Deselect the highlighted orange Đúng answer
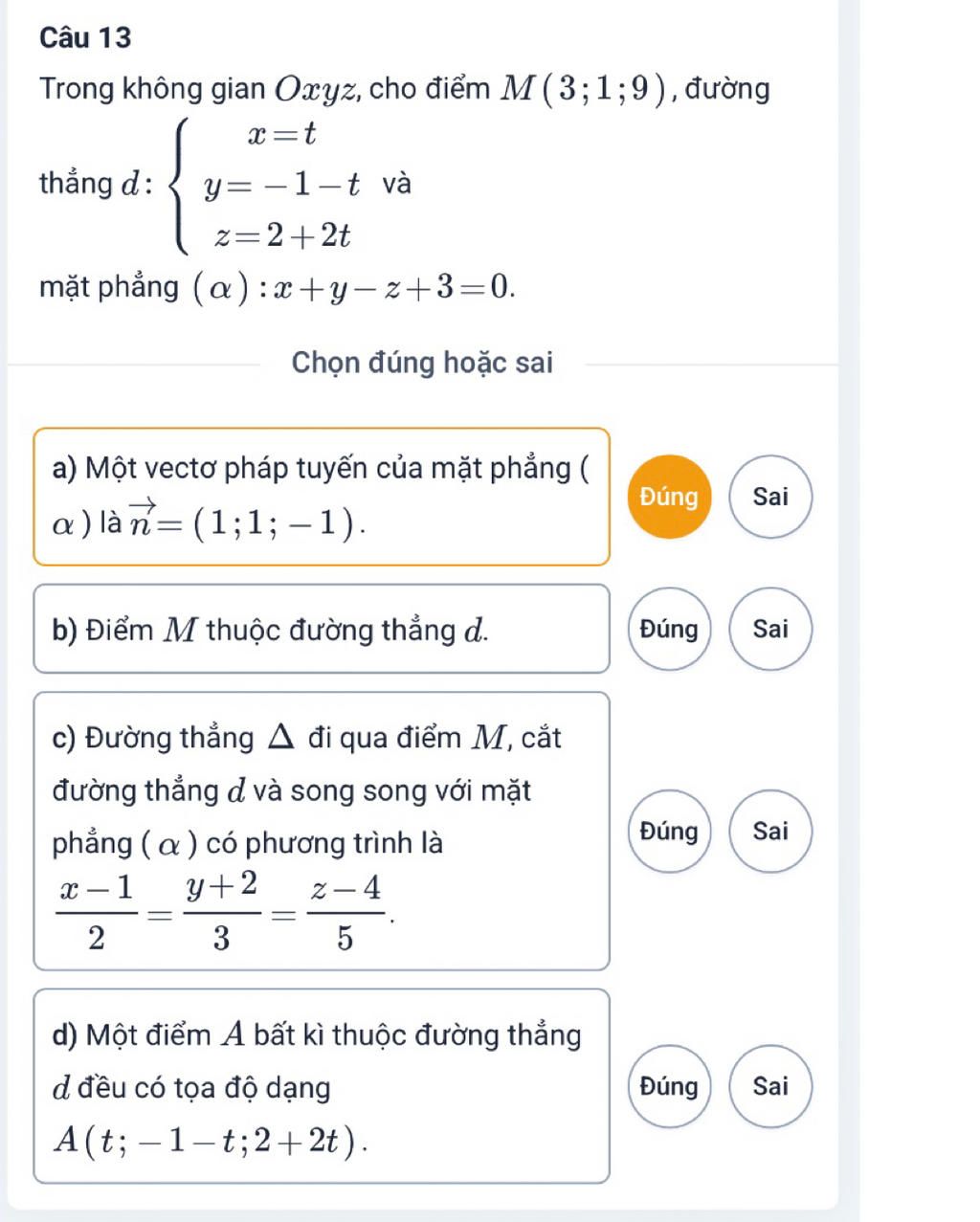The image size is (980, 1222). (669, 497)
